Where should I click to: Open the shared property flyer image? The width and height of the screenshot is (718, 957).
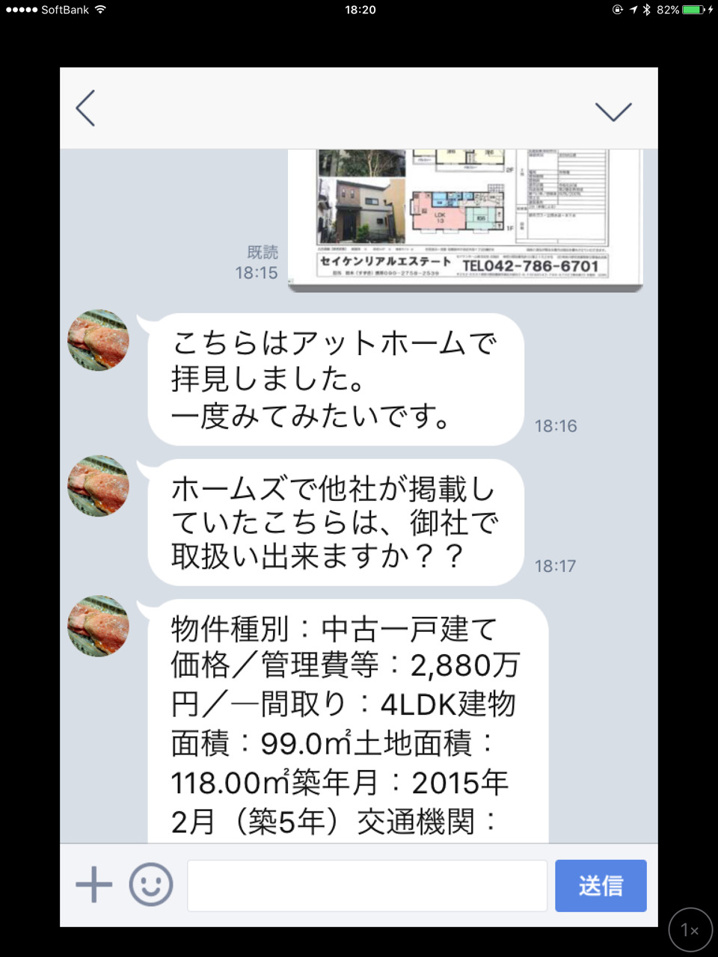point(465,217)
